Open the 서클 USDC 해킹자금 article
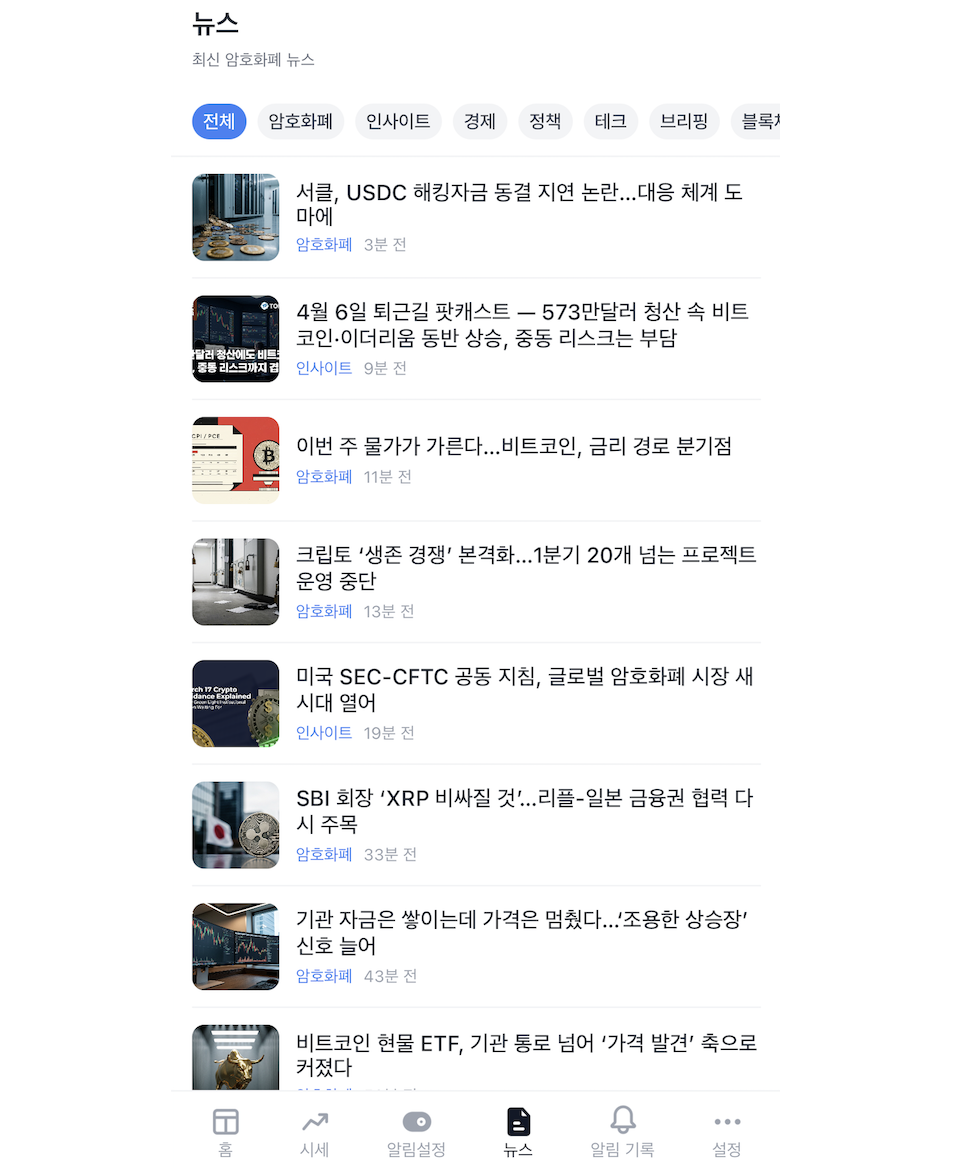This screenshot has width=972, height=1176. [519, 204]
